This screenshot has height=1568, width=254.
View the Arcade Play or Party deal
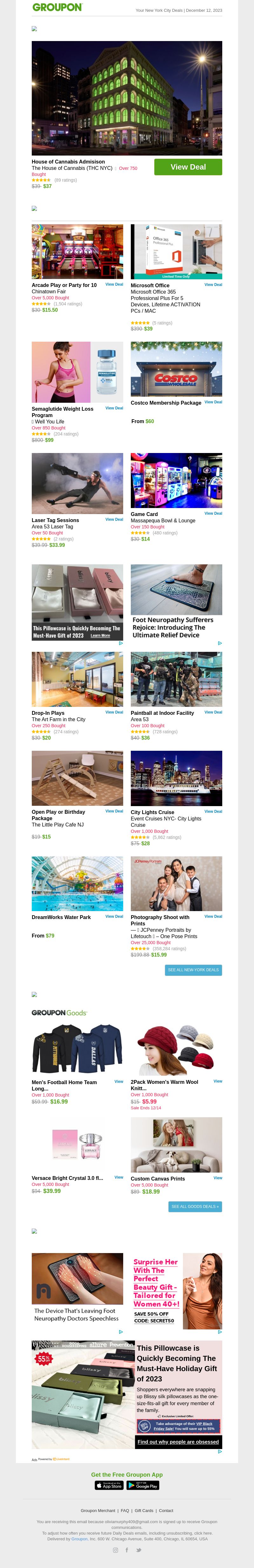coord(114,284)
